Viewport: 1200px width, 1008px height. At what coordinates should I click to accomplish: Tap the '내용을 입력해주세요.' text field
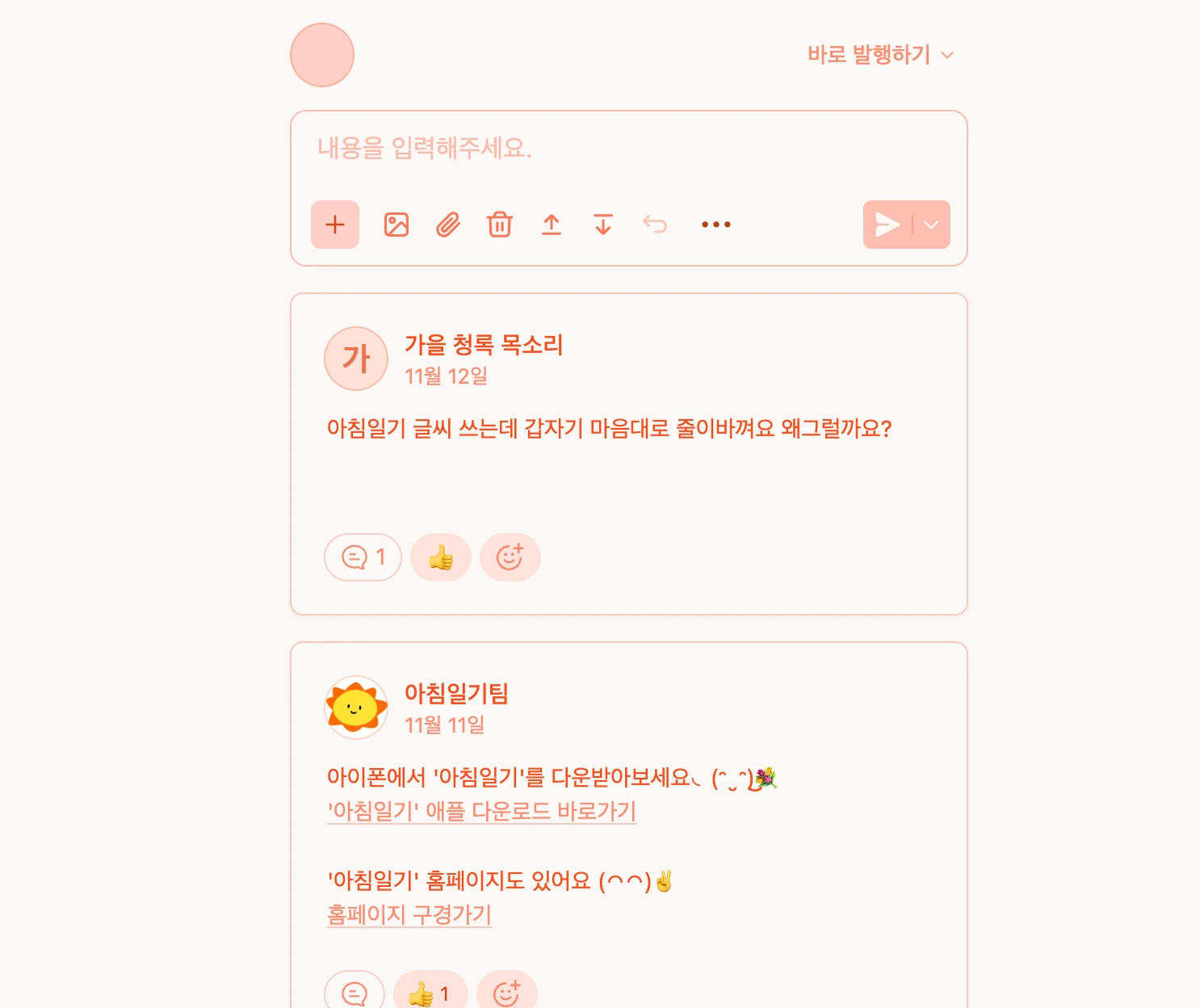pyautogui.click(x=627, y=149)
